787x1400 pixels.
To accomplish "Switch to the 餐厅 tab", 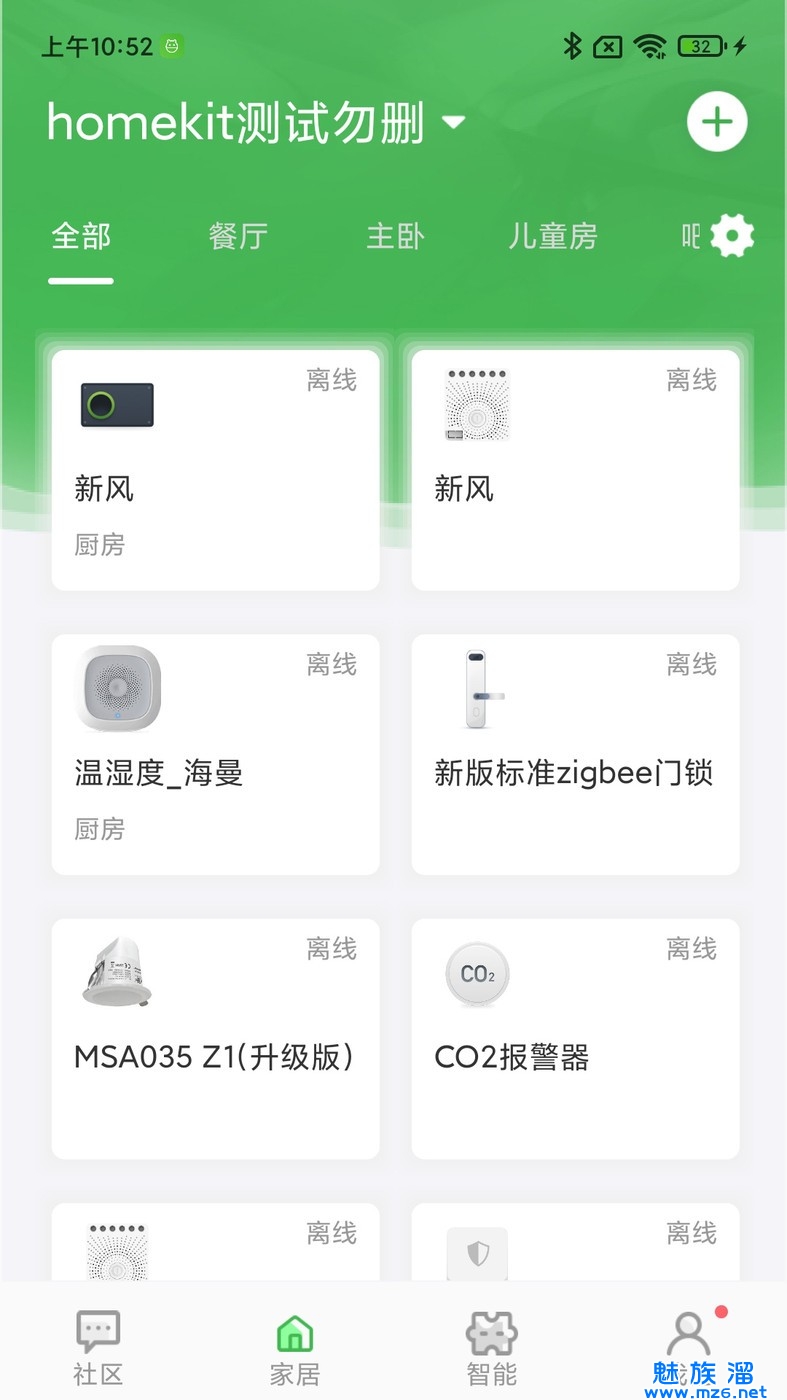I will 238,237.
